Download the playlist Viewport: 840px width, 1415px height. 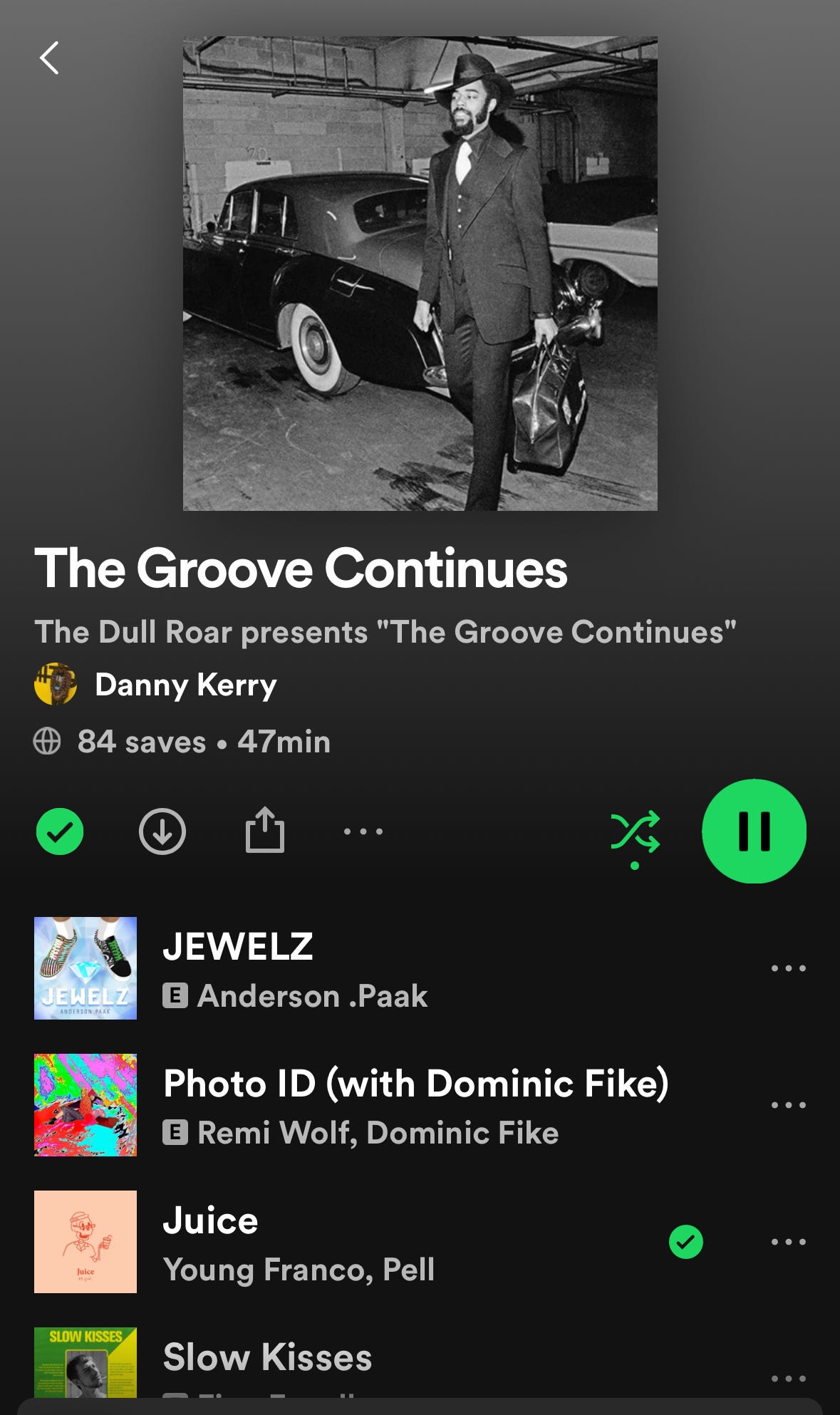pos(162,831)
